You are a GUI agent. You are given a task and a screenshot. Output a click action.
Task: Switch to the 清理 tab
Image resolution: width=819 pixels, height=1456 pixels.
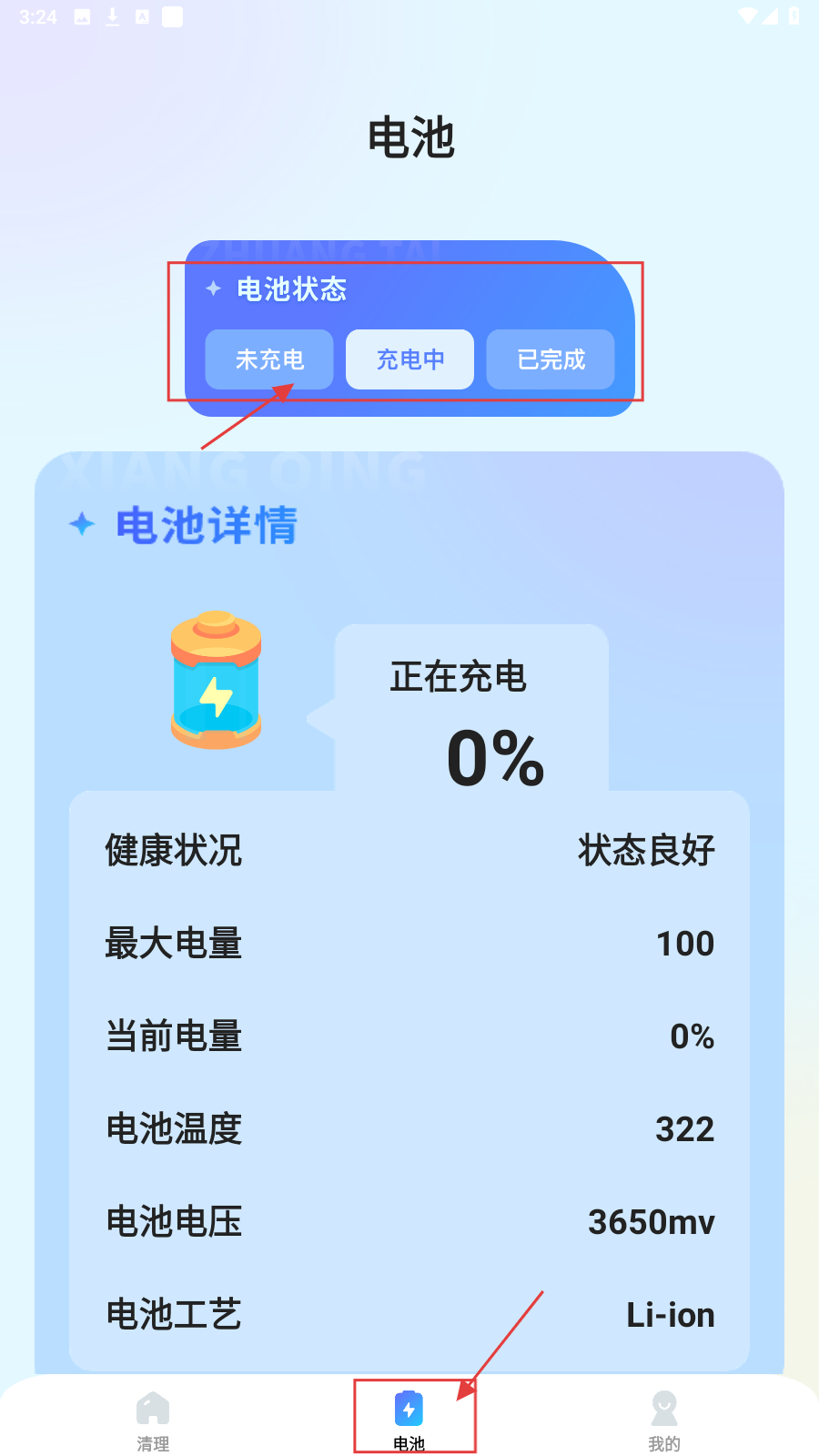coord(153,1419)
